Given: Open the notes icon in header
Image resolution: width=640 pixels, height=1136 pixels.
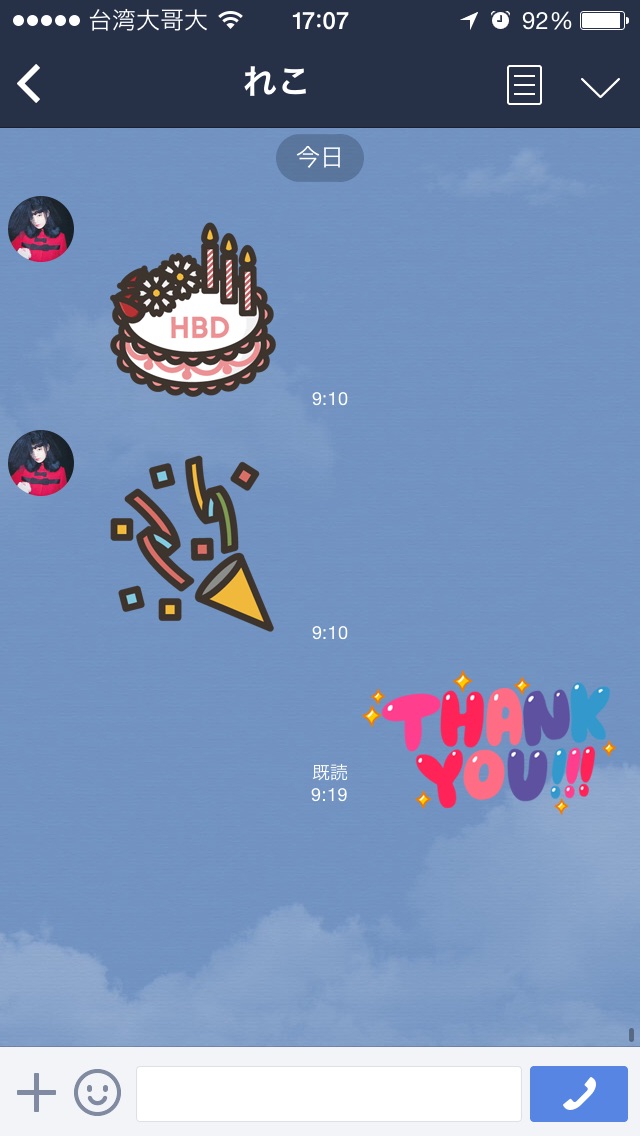Looking at the screenshot, I should (524, 85).
